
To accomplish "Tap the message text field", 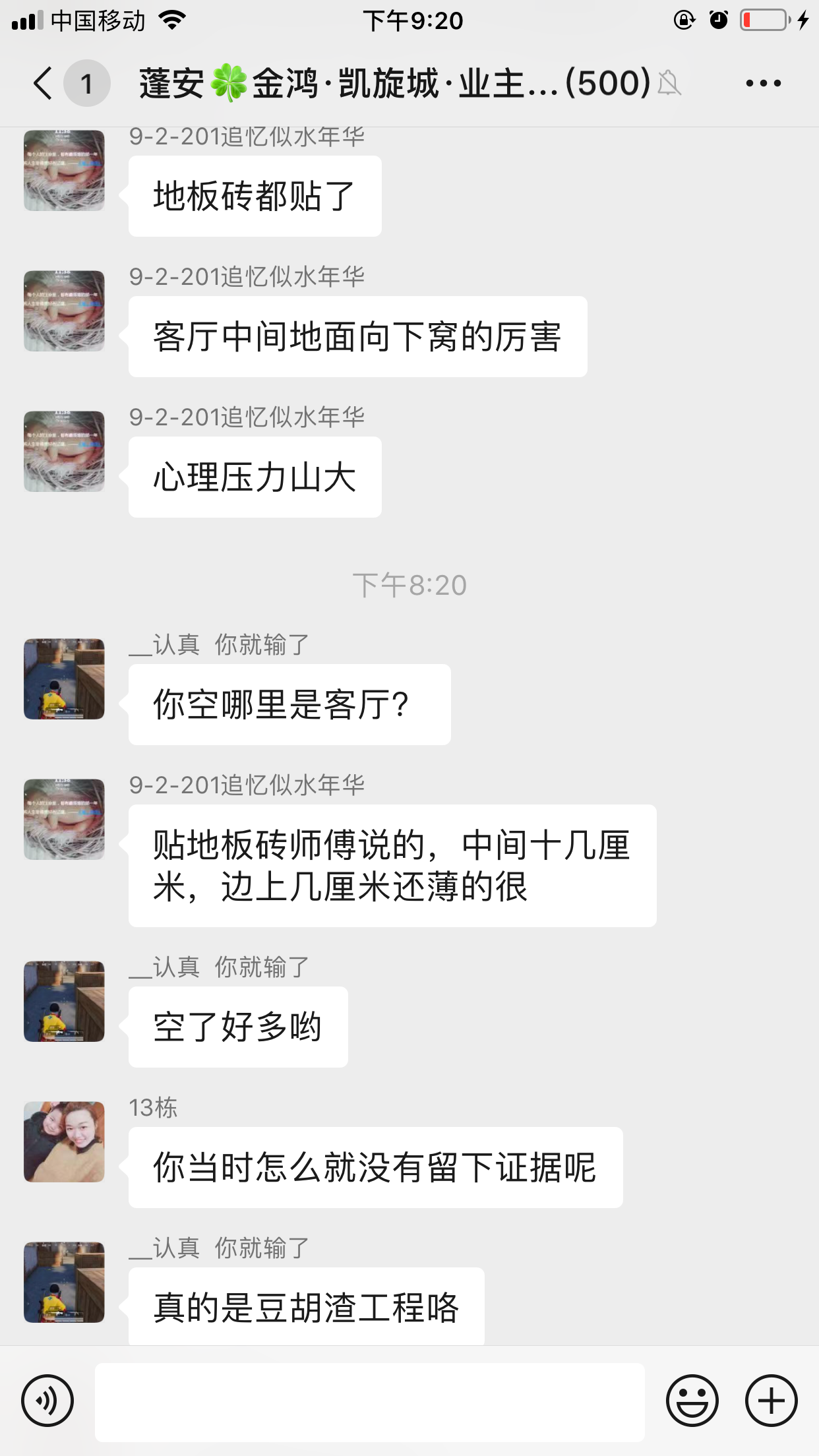I will pos(369,1401).
